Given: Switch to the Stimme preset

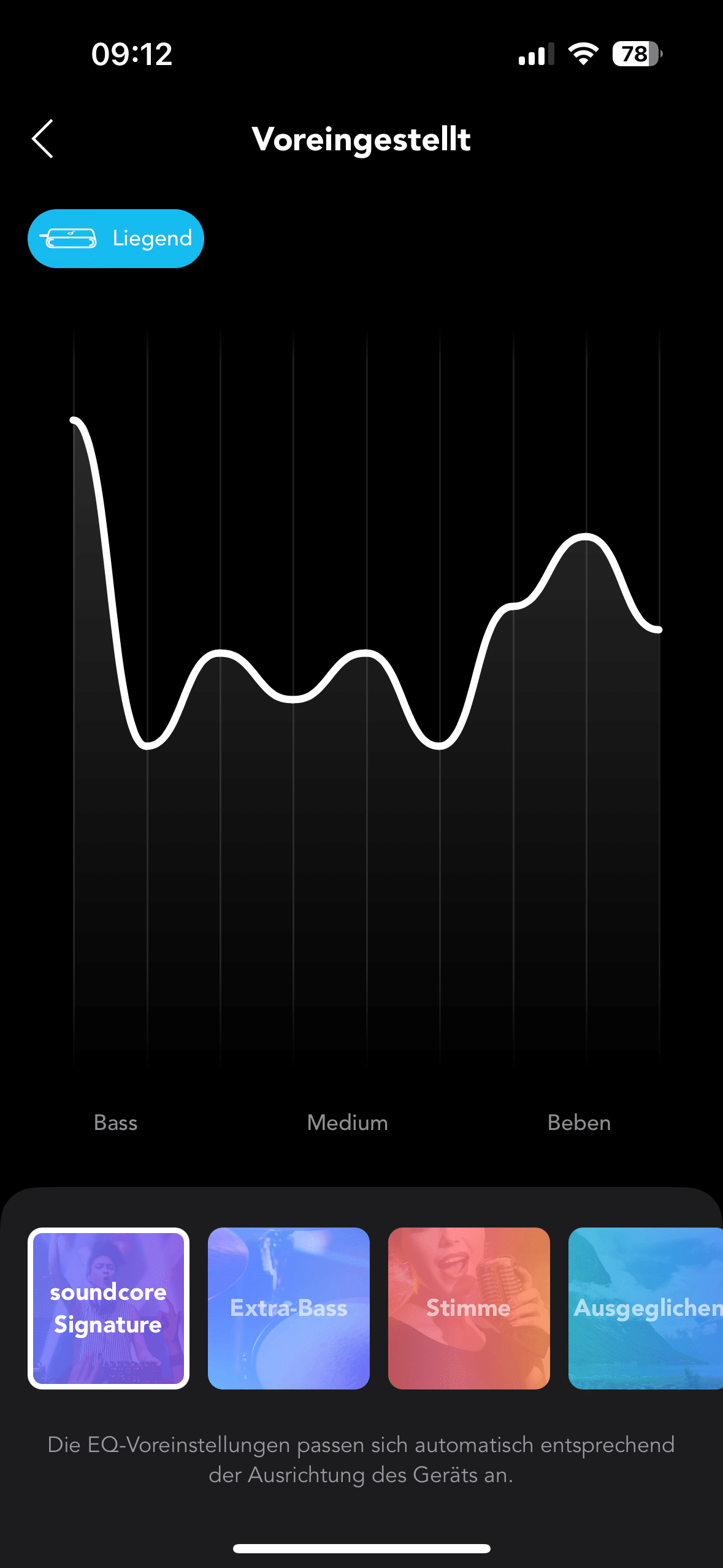Looking at the screenshot, I should pyautogui.click(x=469, y=1308).
